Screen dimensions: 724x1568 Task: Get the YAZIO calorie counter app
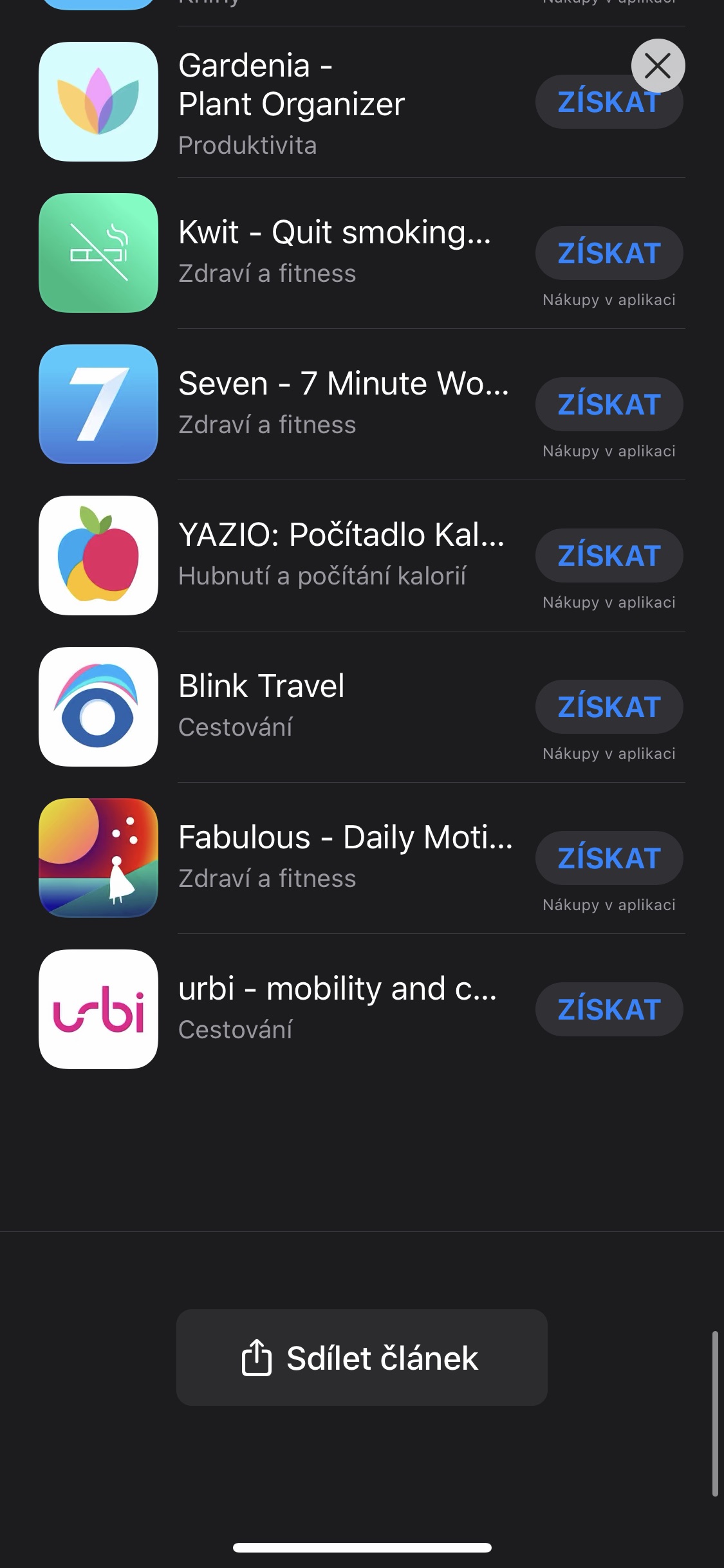pyautogui.click(x=609, y=555)
